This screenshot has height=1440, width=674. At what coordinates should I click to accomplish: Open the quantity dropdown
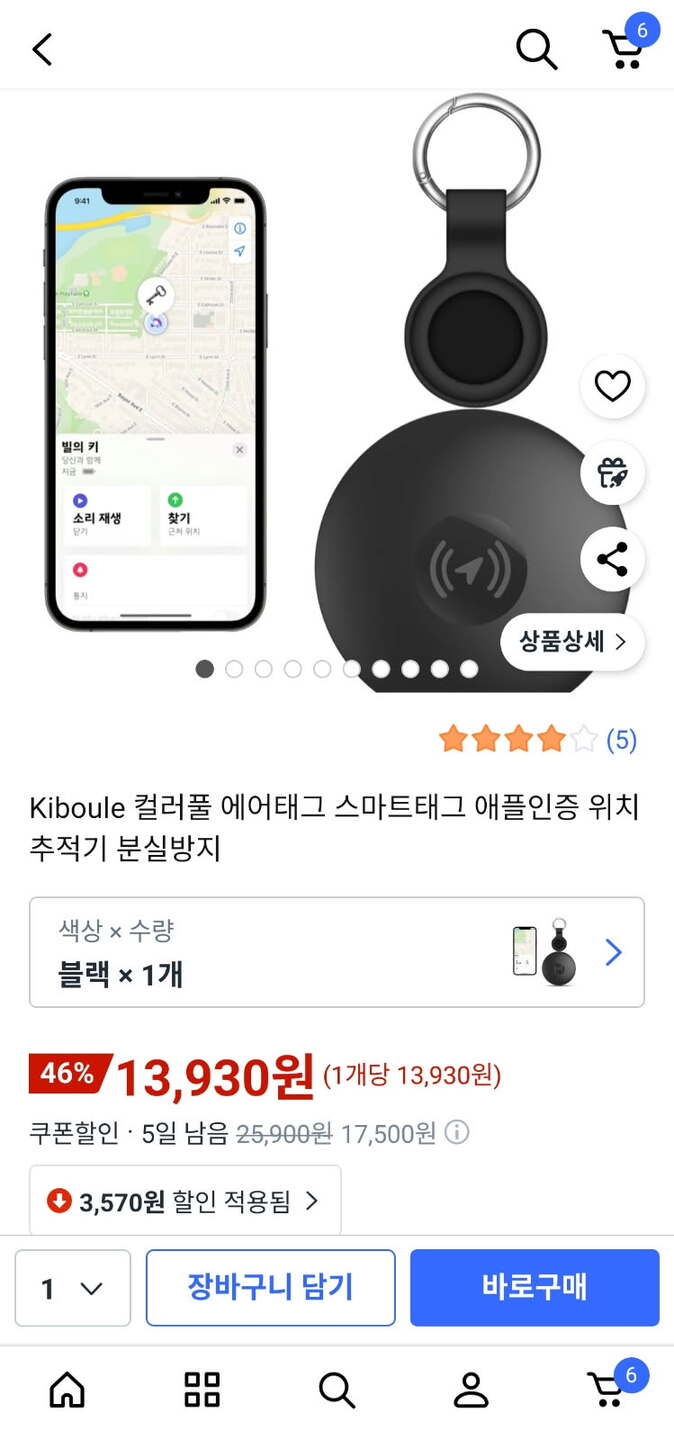(73, 1288)
